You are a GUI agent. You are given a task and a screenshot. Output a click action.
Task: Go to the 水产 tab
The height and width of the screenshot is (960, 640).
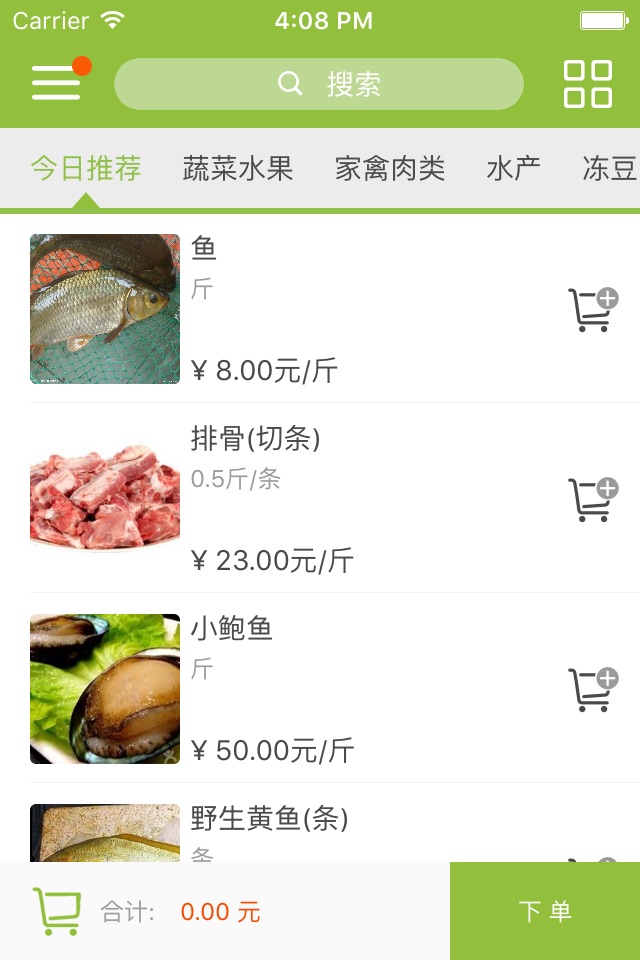coord(513,168)
